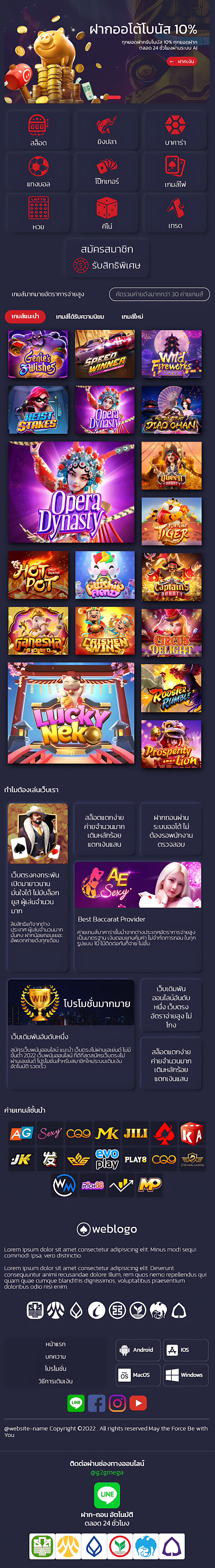Screen dimensions: 215x1568
Task: Switch to the เกมส์ได้รับความนิยม tab
Action: click(x=80, y=317)
